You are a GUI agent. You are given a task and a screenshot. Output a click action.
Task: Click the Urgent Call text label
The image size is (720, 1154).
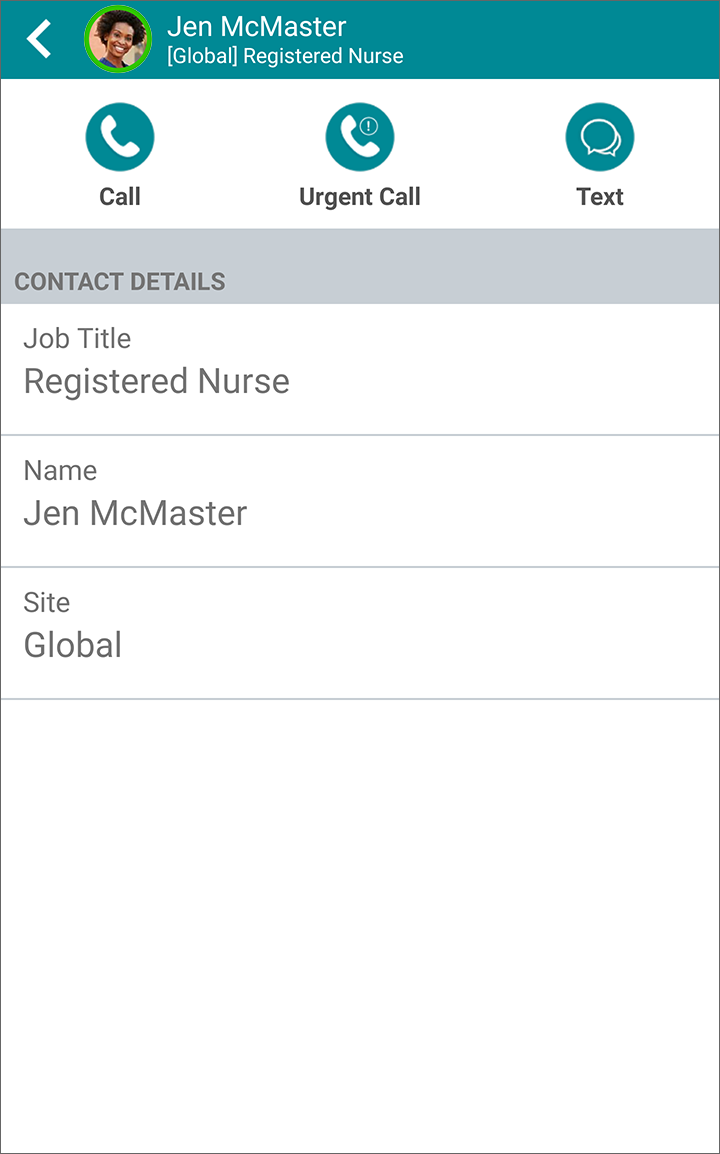360,196
